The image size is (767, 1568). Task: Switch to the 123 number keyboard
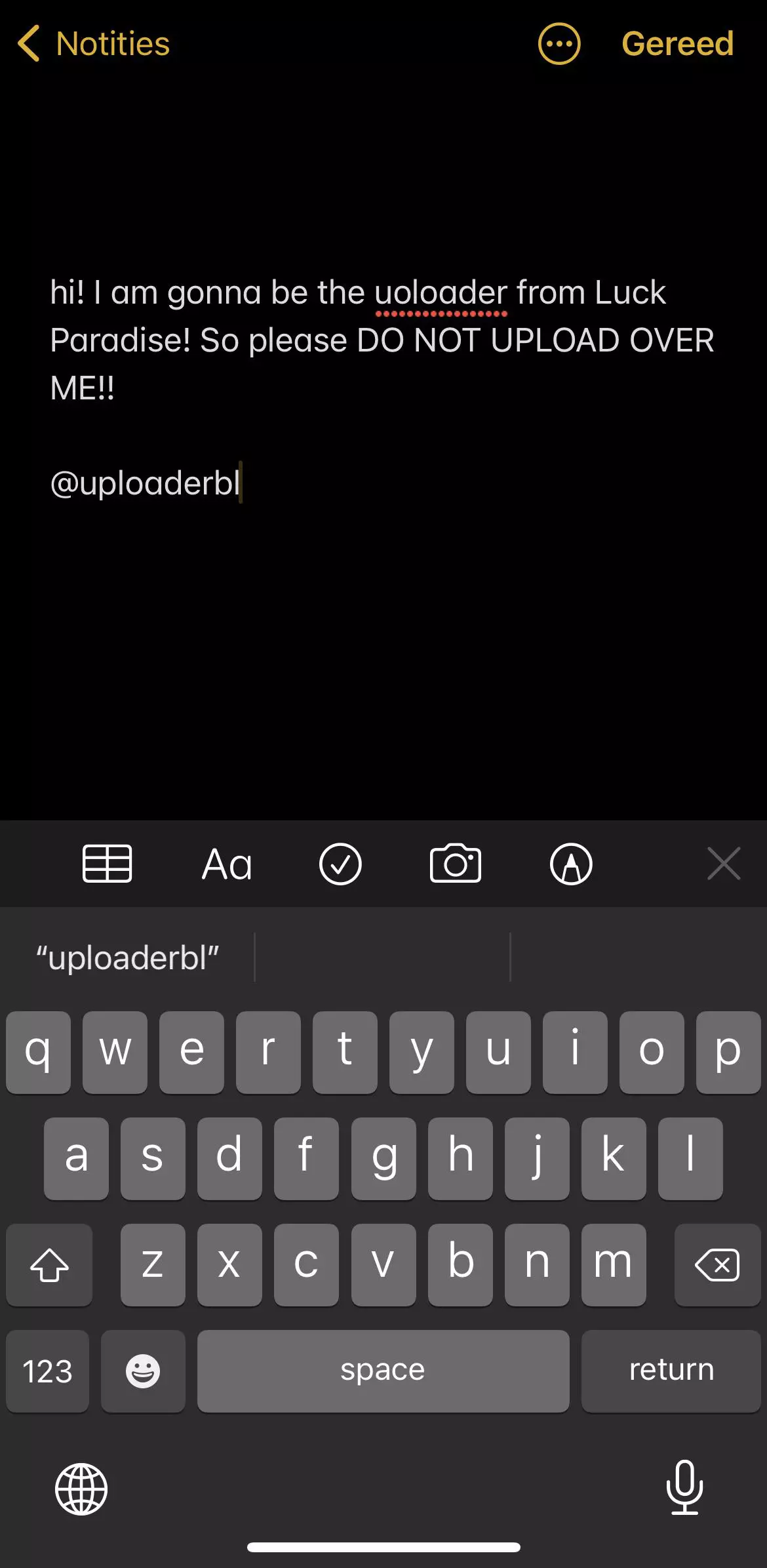tap(47, 1371)
